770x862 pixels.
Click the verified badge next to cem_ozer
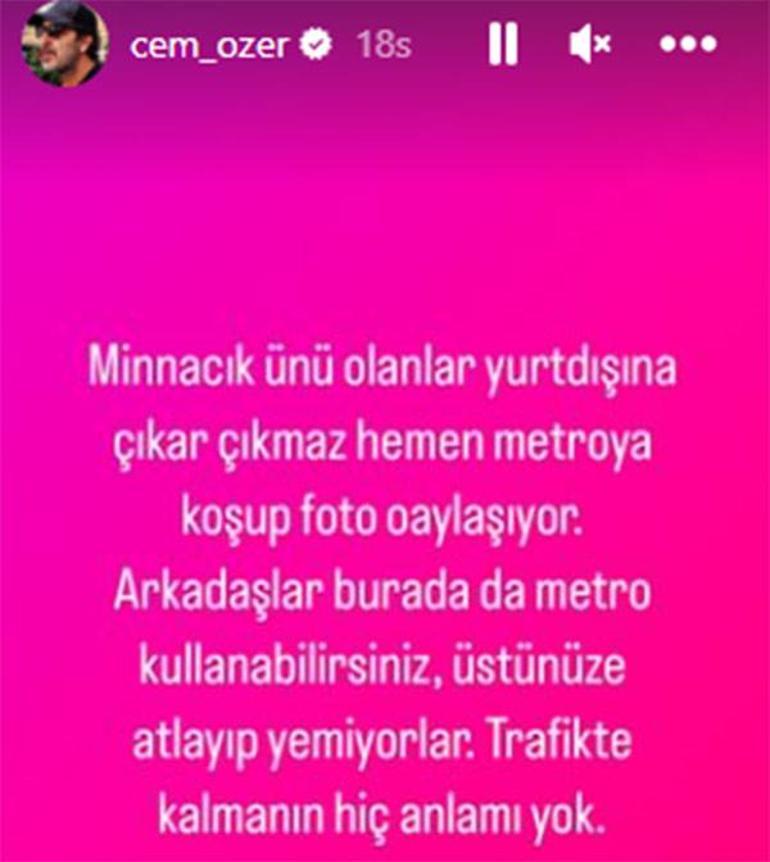(x=317, y=44)
